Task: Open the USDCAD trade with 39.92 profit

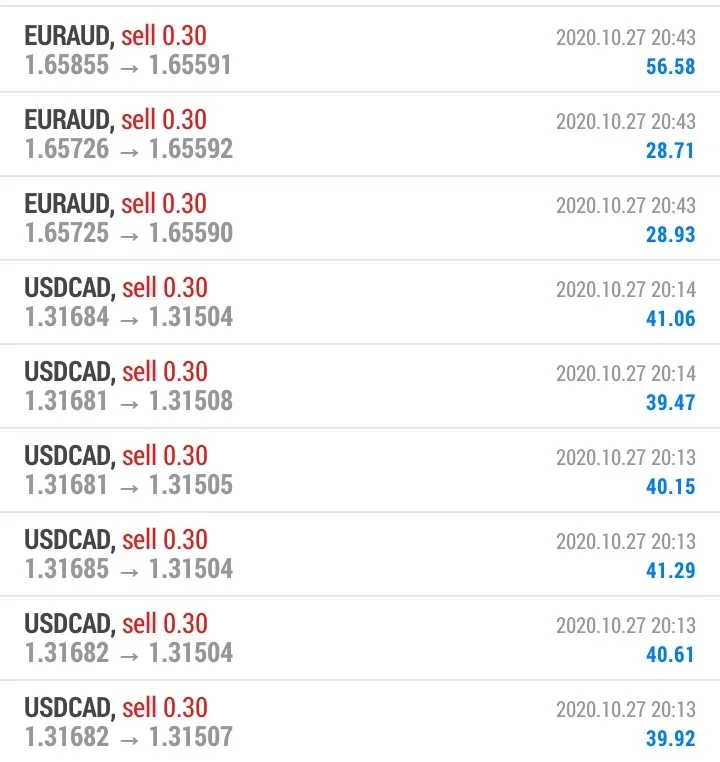Action: click(x=360, y=723)
